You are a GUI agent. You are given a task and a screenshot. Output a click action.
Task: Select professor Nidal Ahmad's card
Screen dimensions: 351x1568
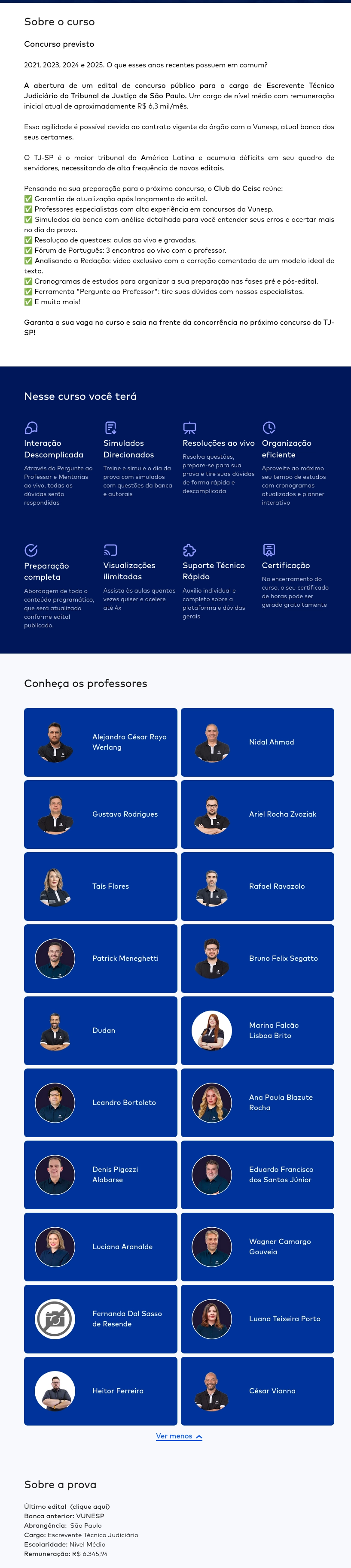[x=257, y=742]
